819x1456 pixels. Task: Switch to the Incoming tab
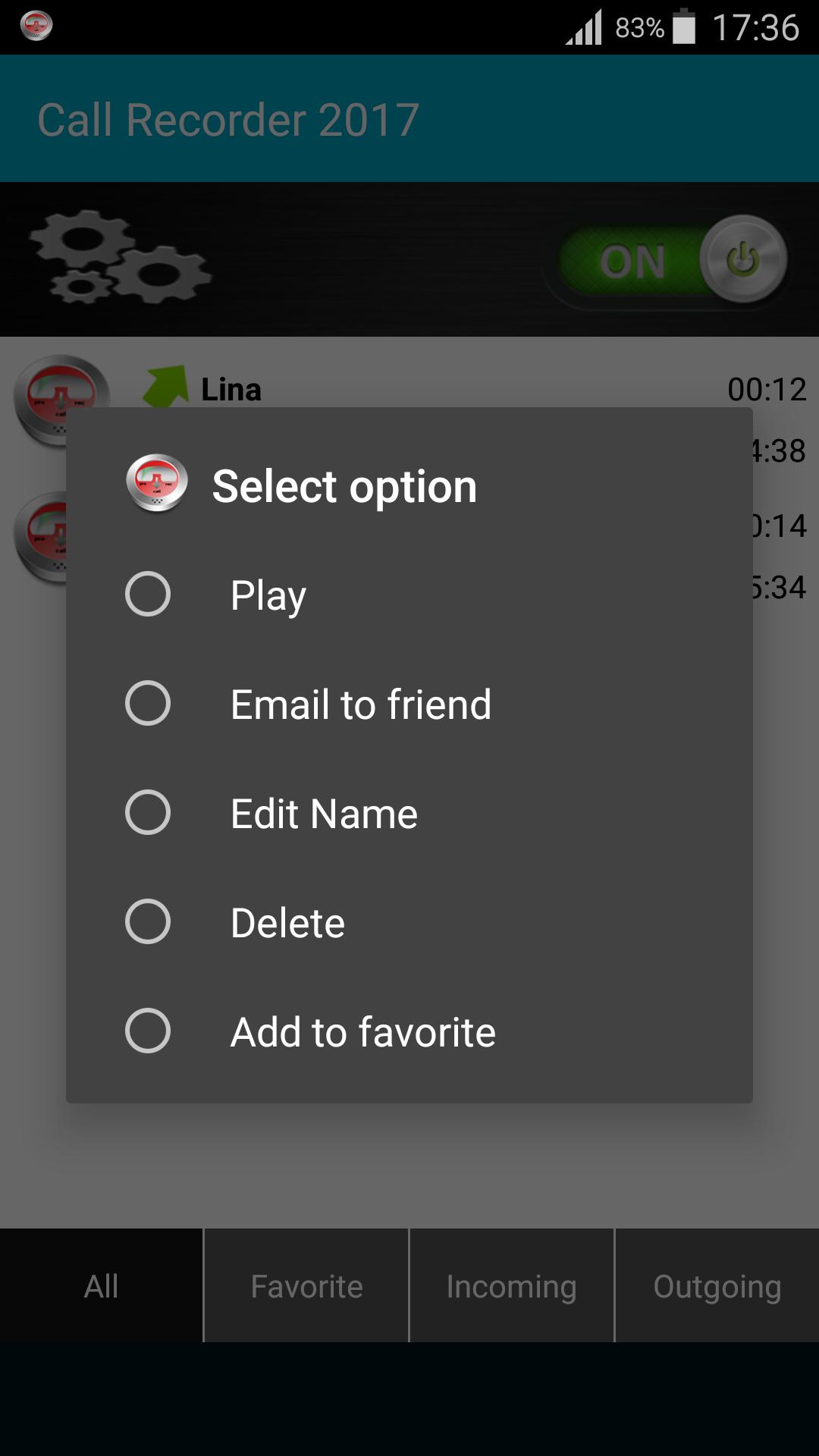[511, 1286]
